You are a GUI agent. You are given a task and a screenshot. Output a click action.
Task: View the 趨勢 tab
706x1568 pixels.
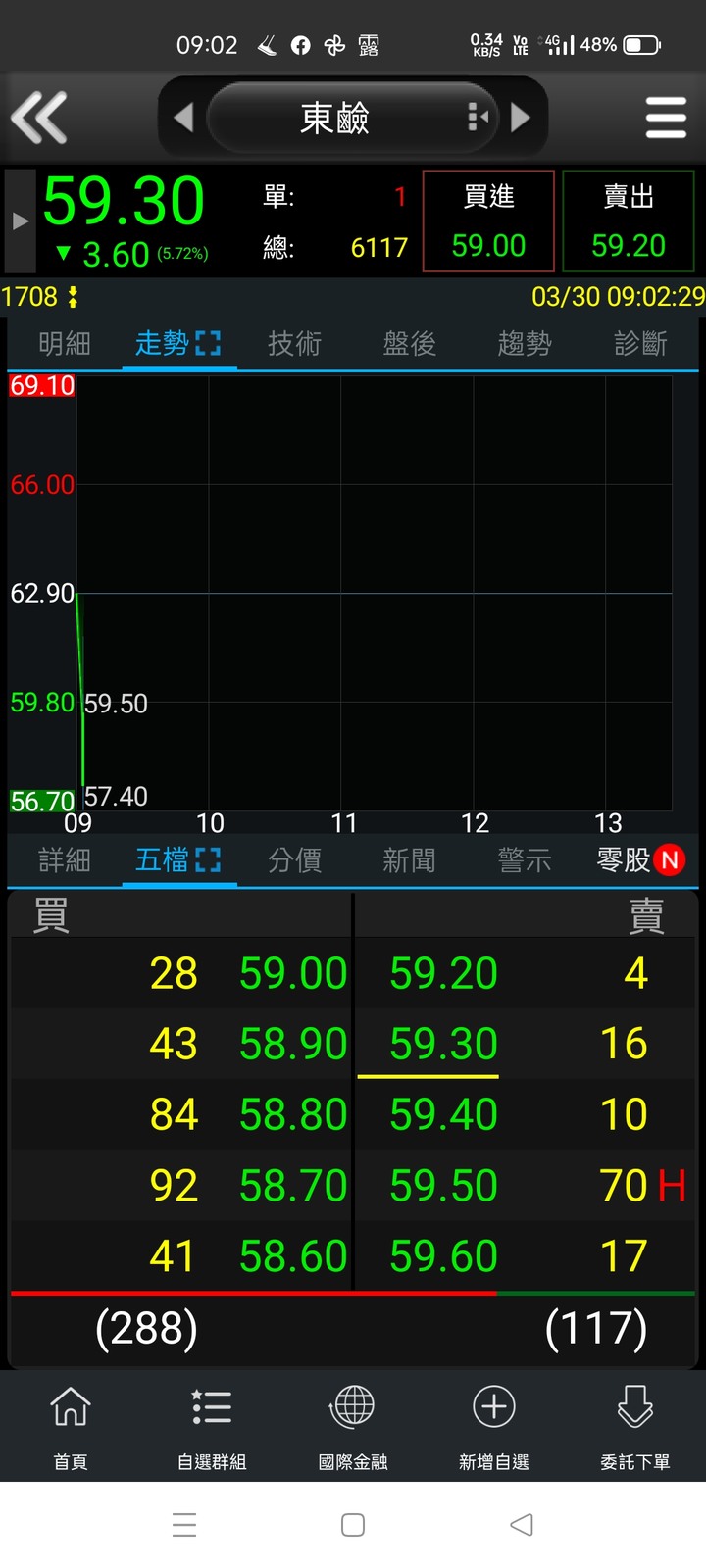(x=525, y=344)
